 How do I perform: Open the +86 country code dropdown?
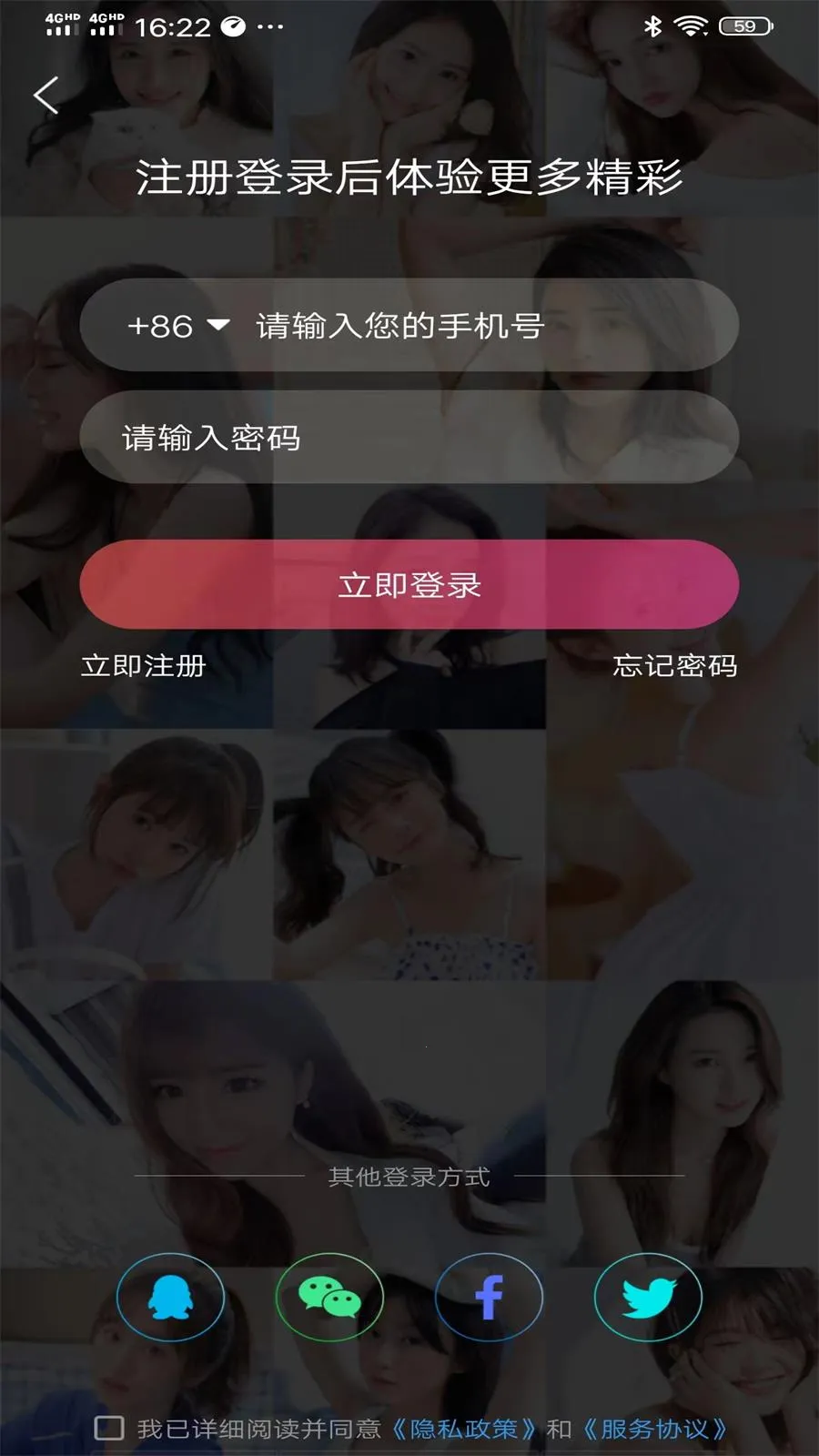coord(177,326)
